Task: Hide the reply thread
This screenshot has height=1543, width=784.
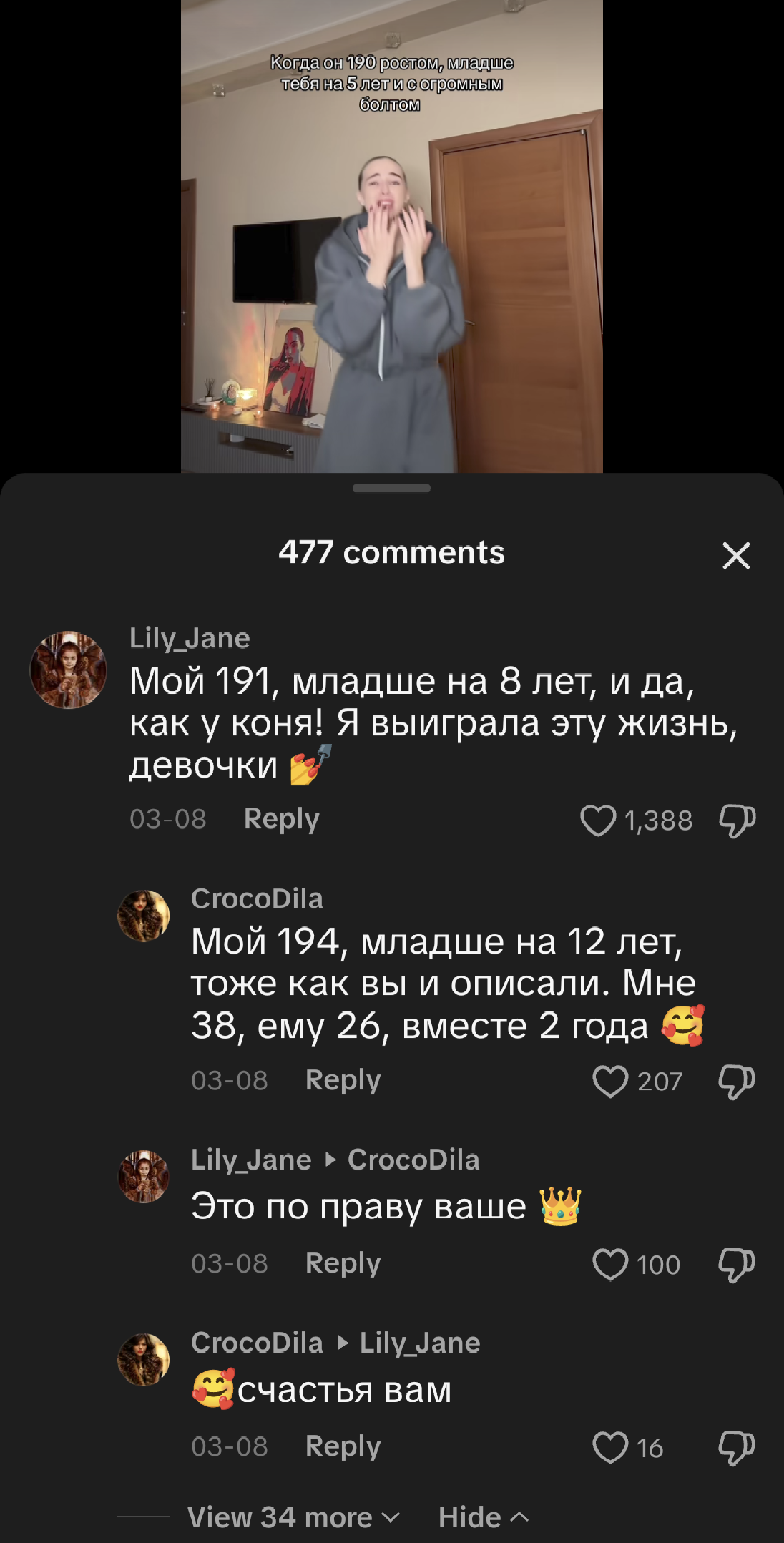Action: click(482, 1517)
